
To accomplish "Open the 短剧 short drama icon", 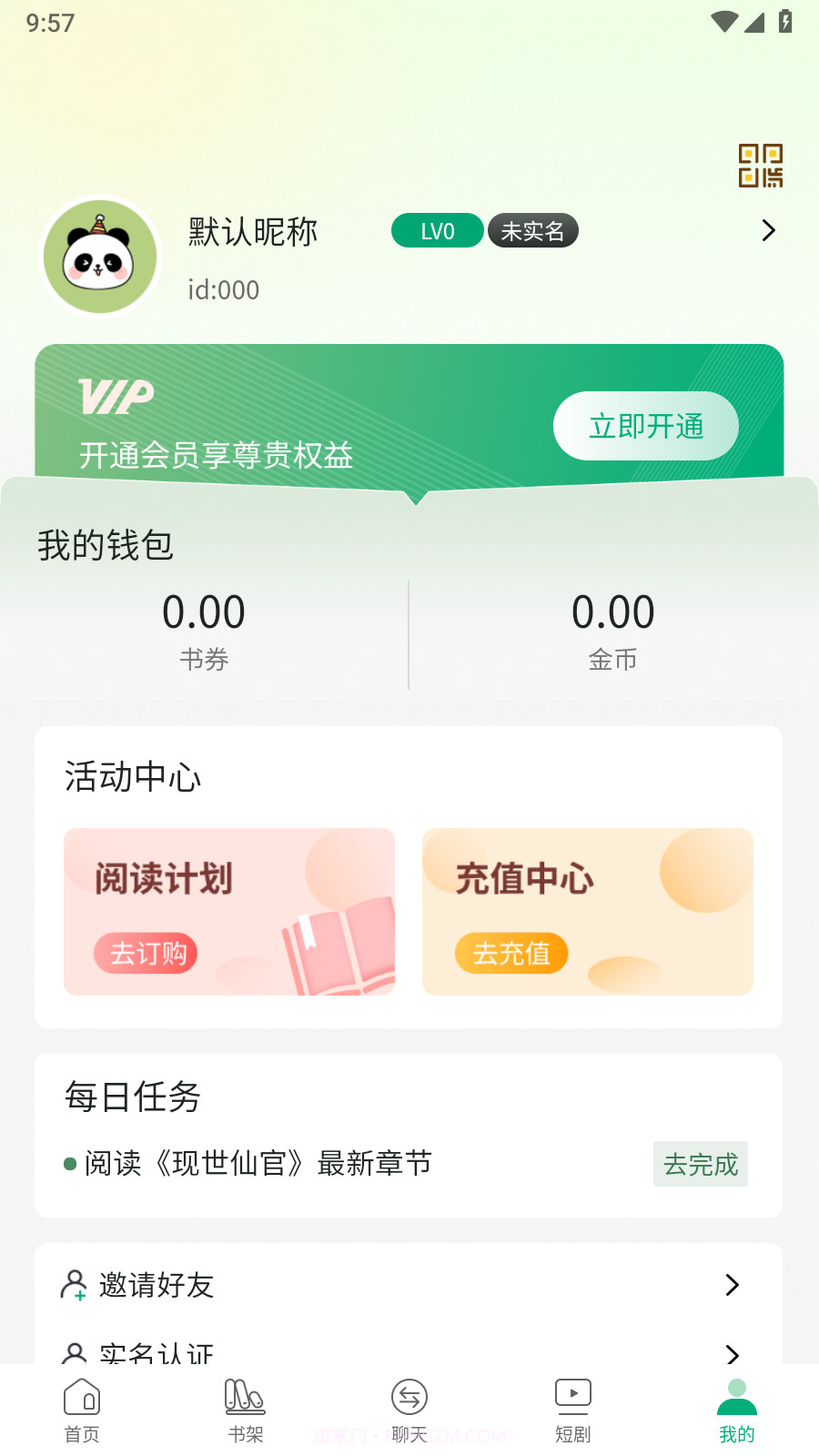I will [x=572, y=1394].
